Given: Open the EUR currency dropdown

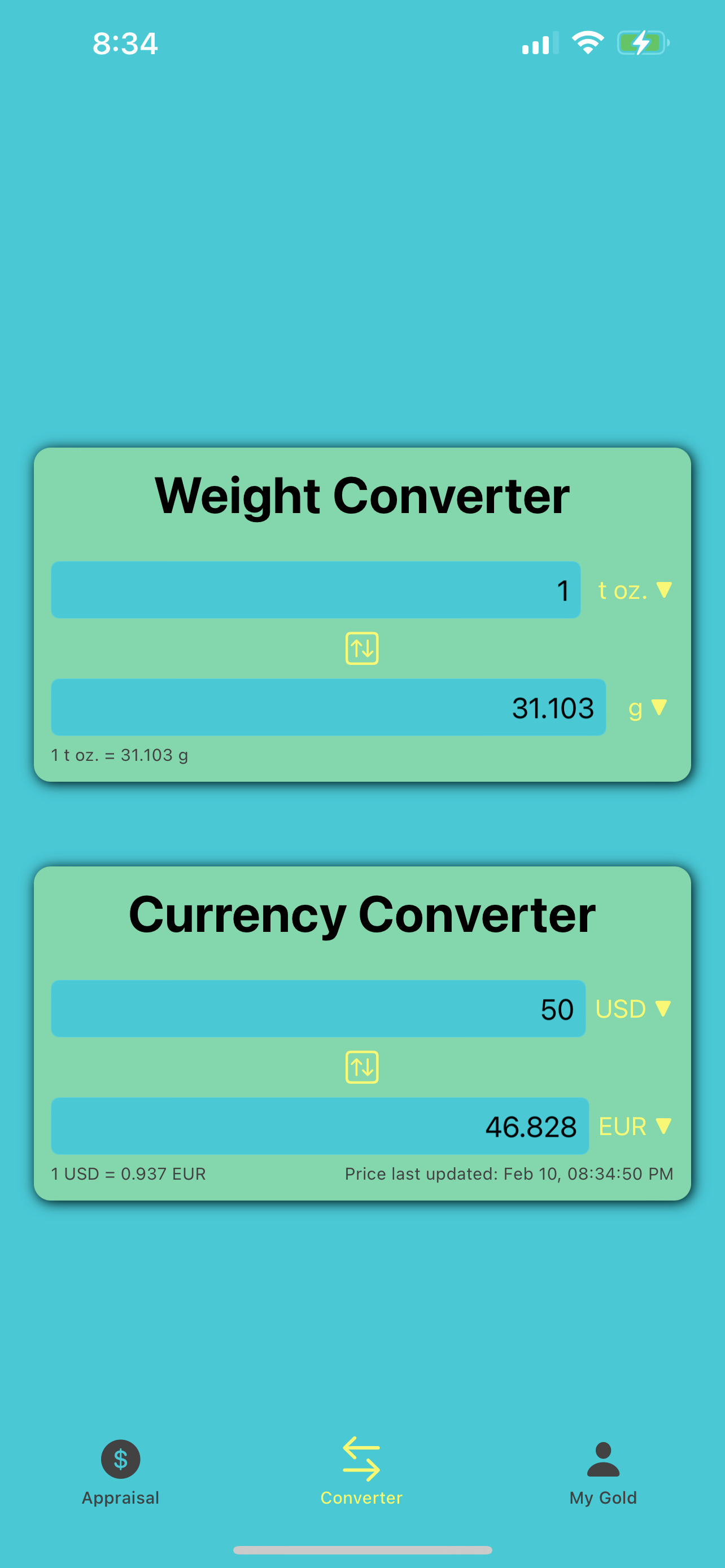Looking at the screenshot, I should (635, 1126).
